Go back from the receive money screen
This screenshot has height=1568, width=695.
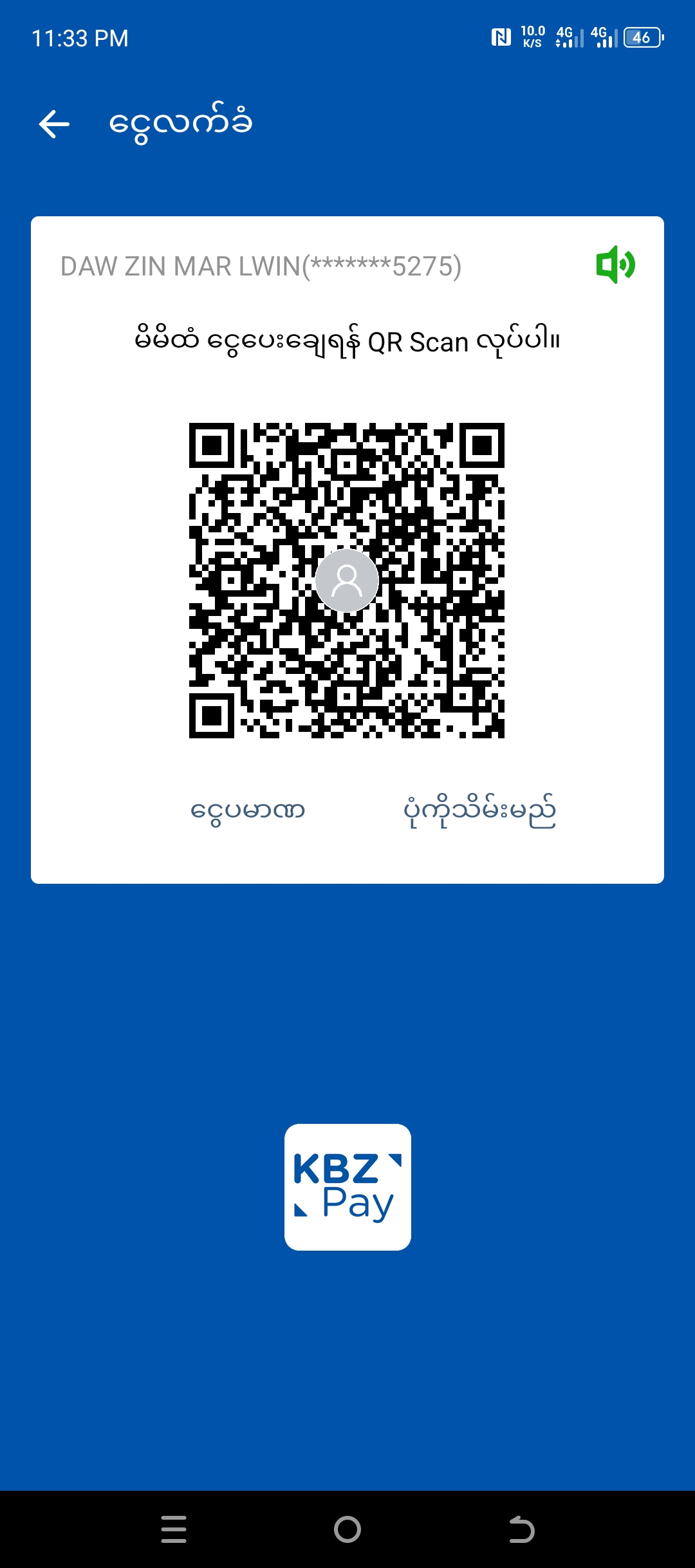point(54,124)
